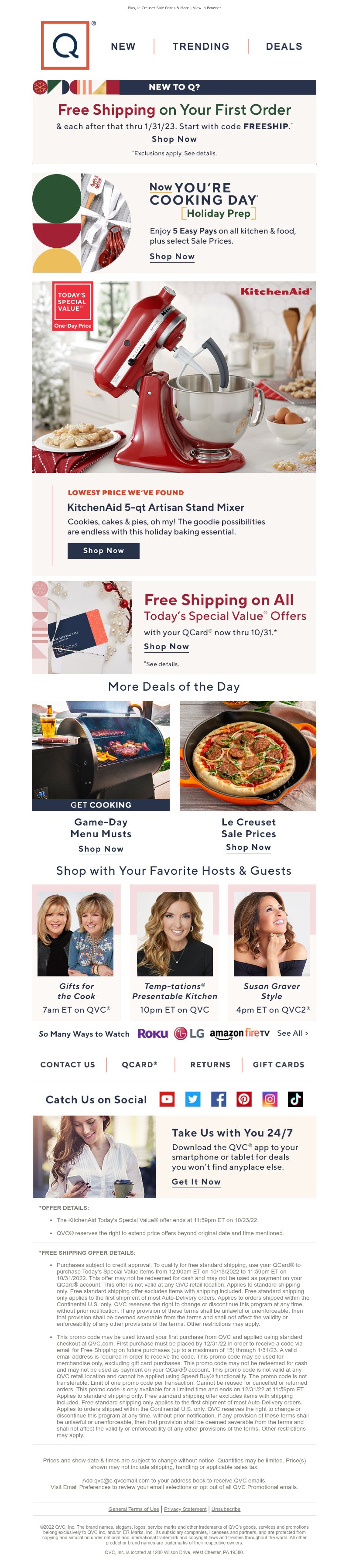Open QVC's Pinterest page icon

click(x=244, y=1099)
